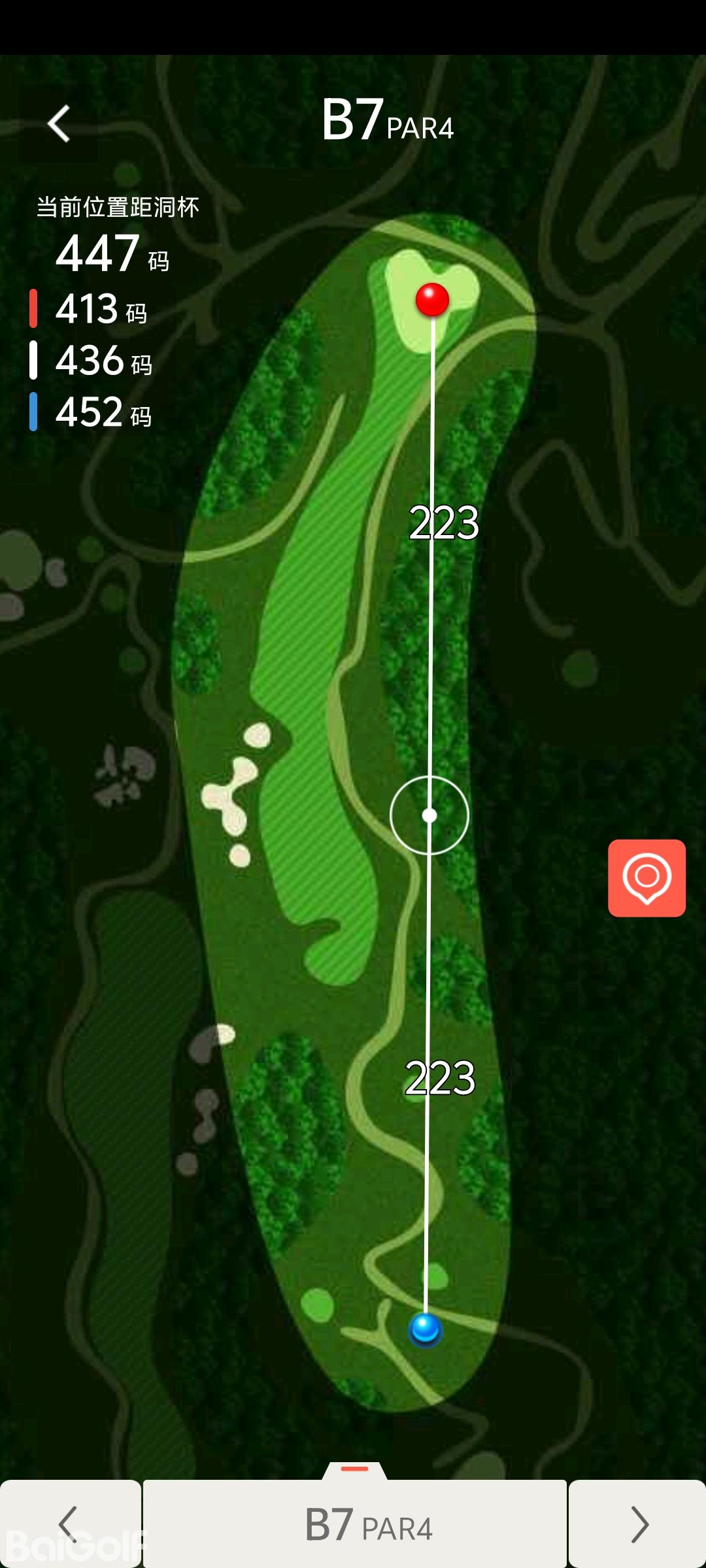Go to the previous hole
The image size is (706, 1568).
tap(69, 1524)
